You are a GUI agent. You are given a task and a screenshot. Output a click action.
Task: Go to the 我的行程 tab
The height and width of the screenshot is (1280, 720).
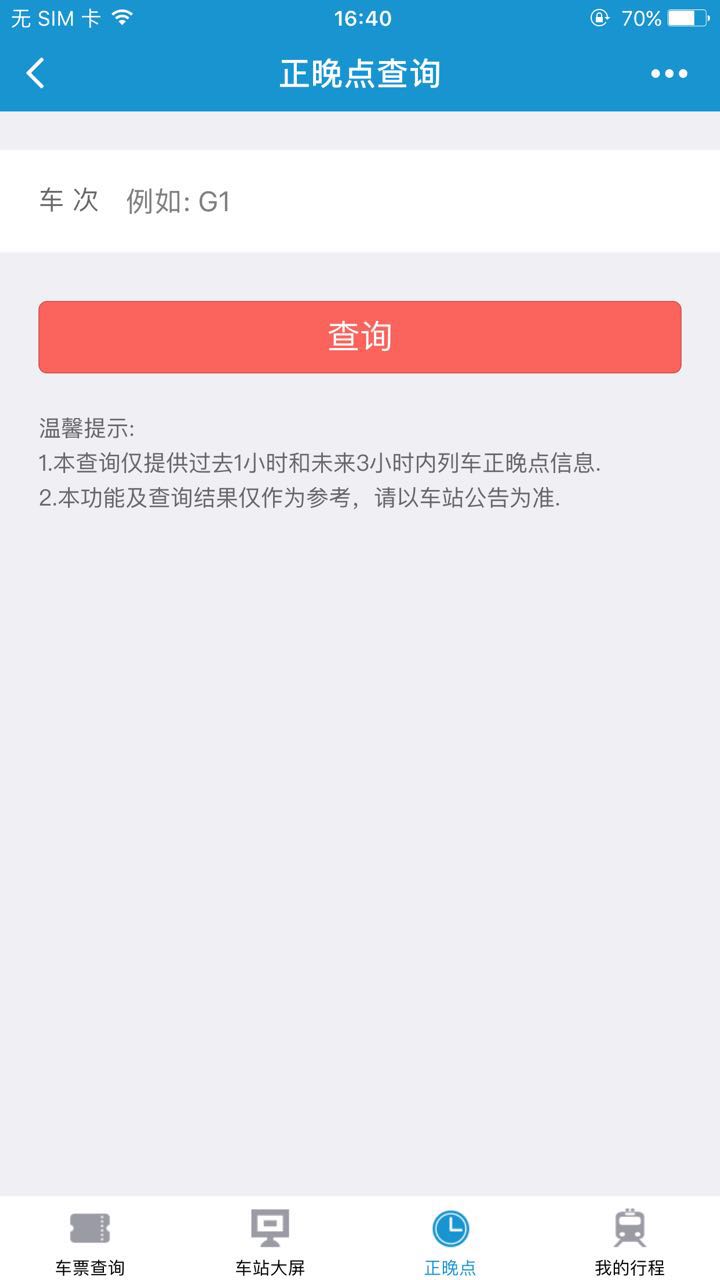[629, 1240]
